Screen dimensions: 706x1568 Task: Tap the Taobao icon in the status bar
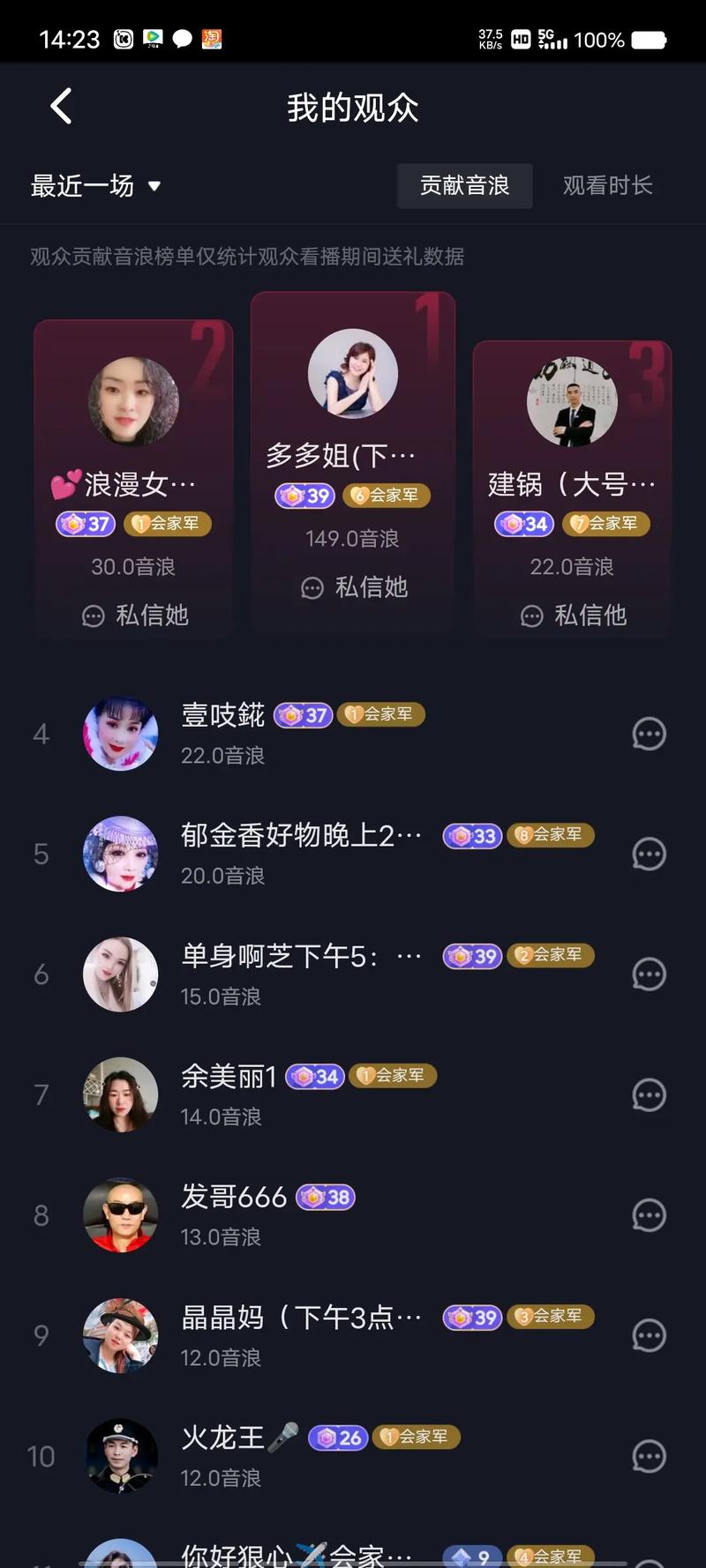pyautogui.click(x=211, y=39)
